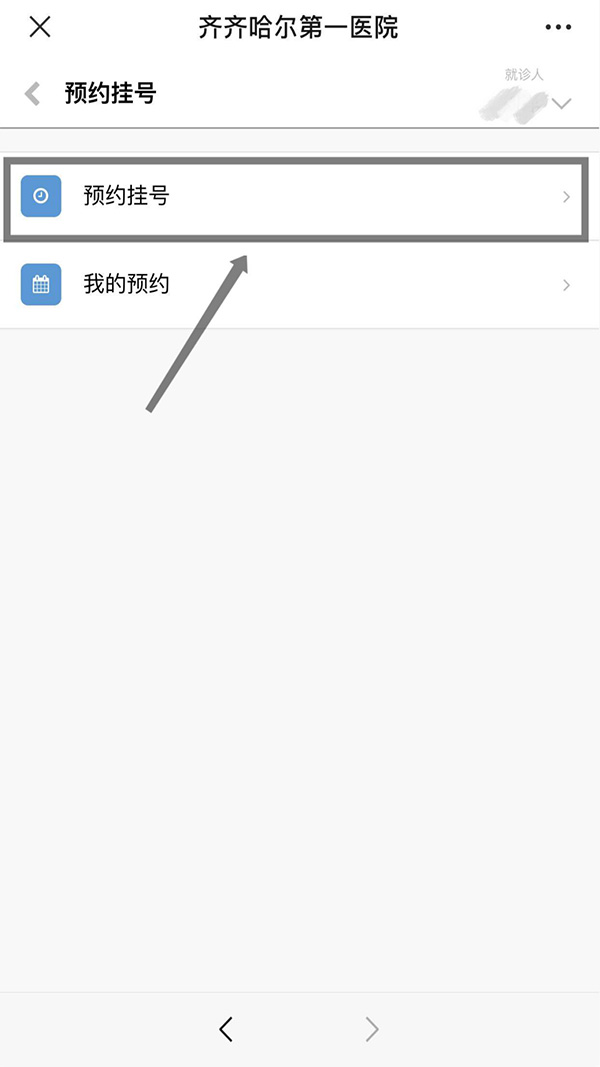Go back from the 预约挂号 header
600x1067 pixels.
pyautogui.click(x=32, y=93)
